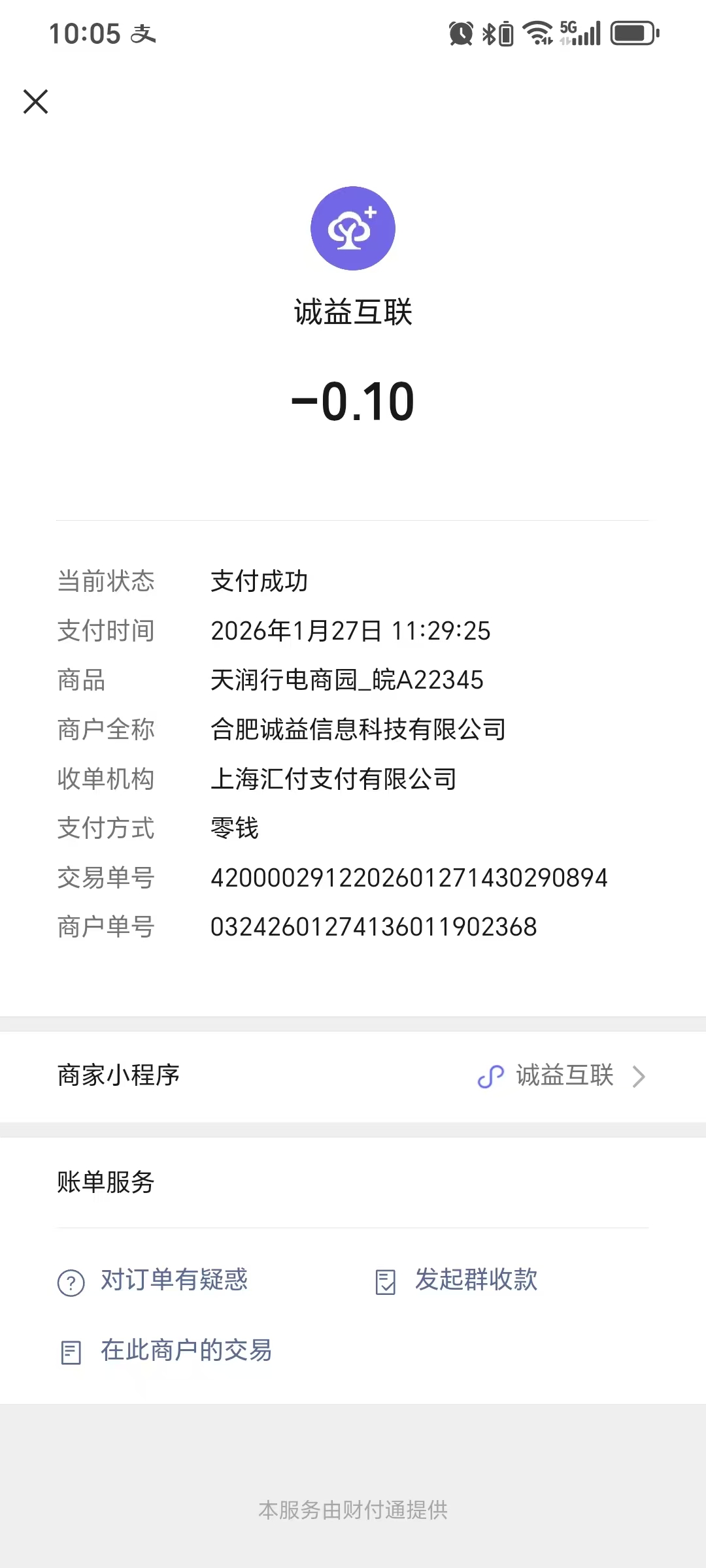Tap the question mark icon beside 对订单有疑惑
The width and height of the screenshot is (706, 1568).
70,1281
